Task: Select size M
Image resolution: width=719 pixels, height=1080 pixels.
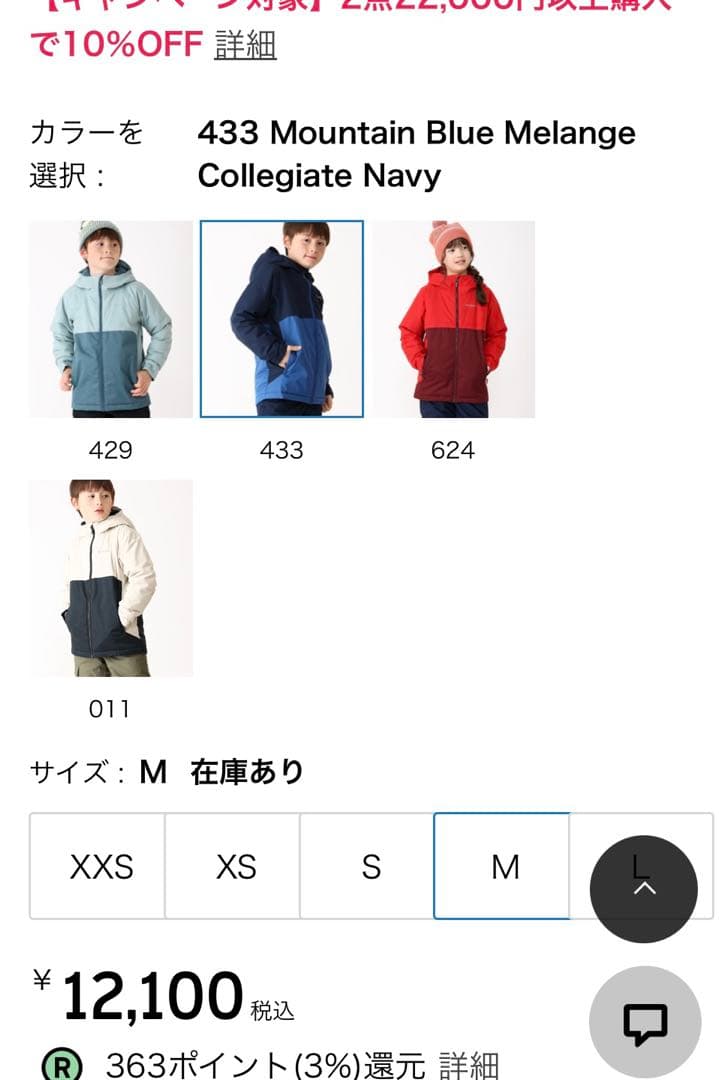Action: (x=503, y=866)
